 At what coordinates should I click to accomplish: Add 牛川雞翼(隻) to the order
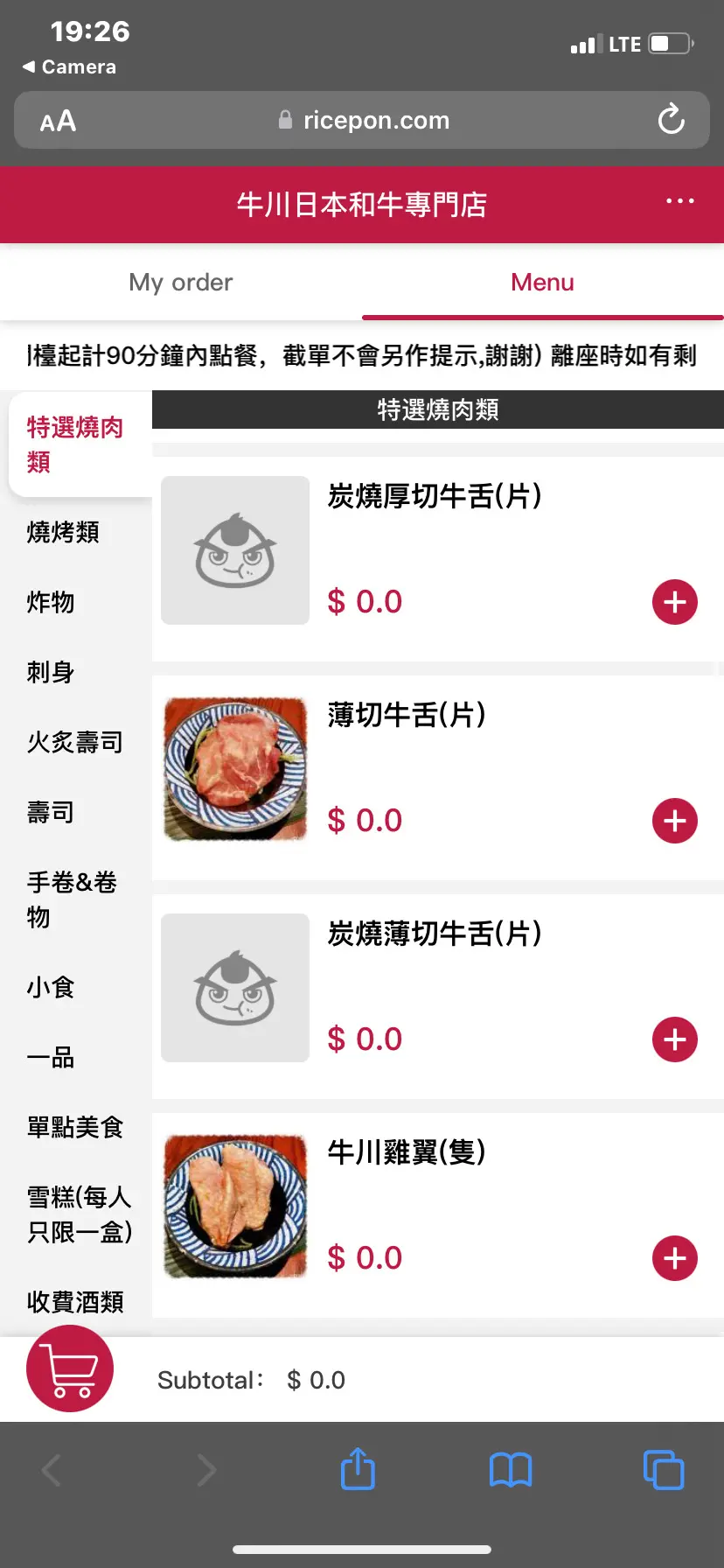pyautogui.click(x=674, y=1258)
